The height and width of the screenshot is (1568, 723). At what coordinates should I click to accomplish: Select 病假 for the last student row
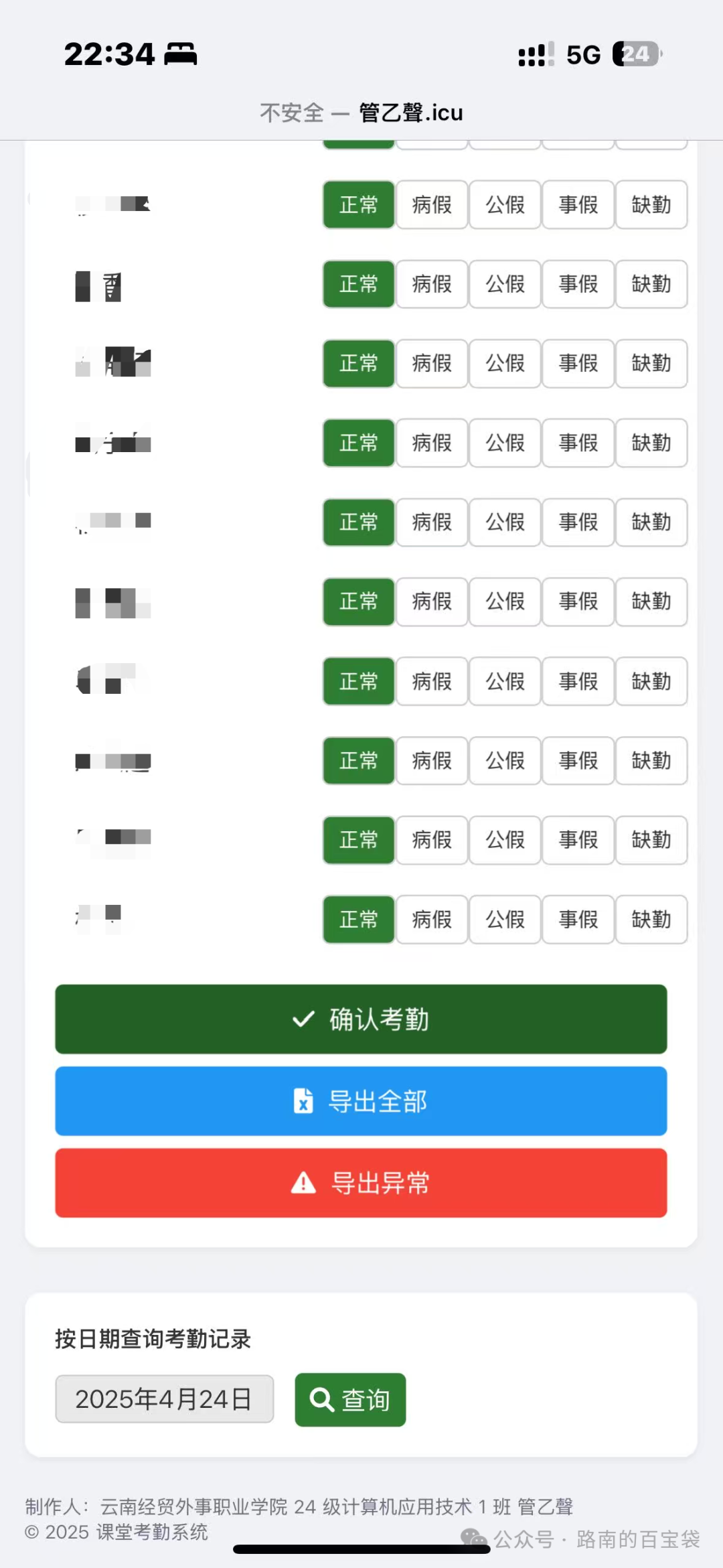432,920
